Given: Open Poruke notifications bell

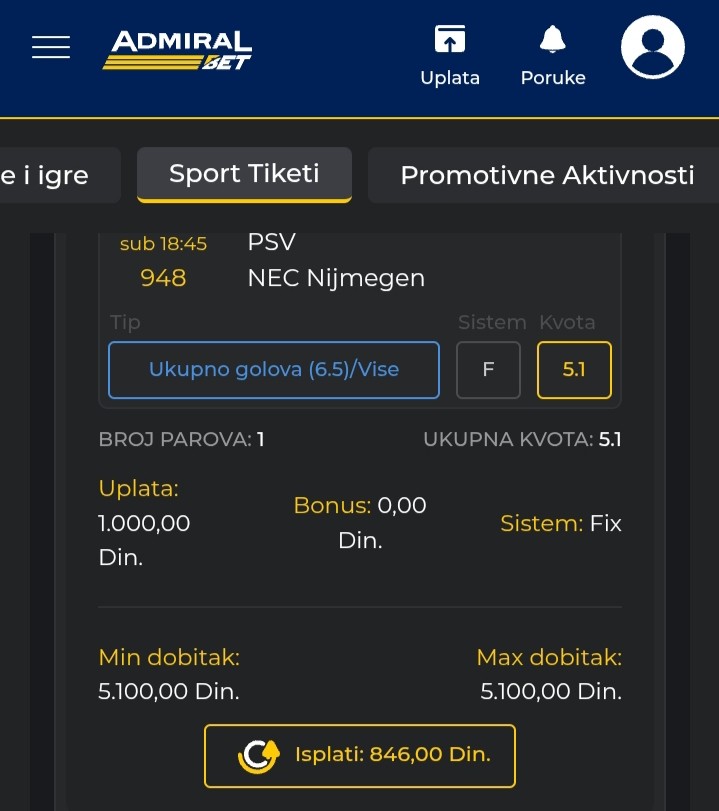Looking at the screenshot, I should tap(553, 55).
